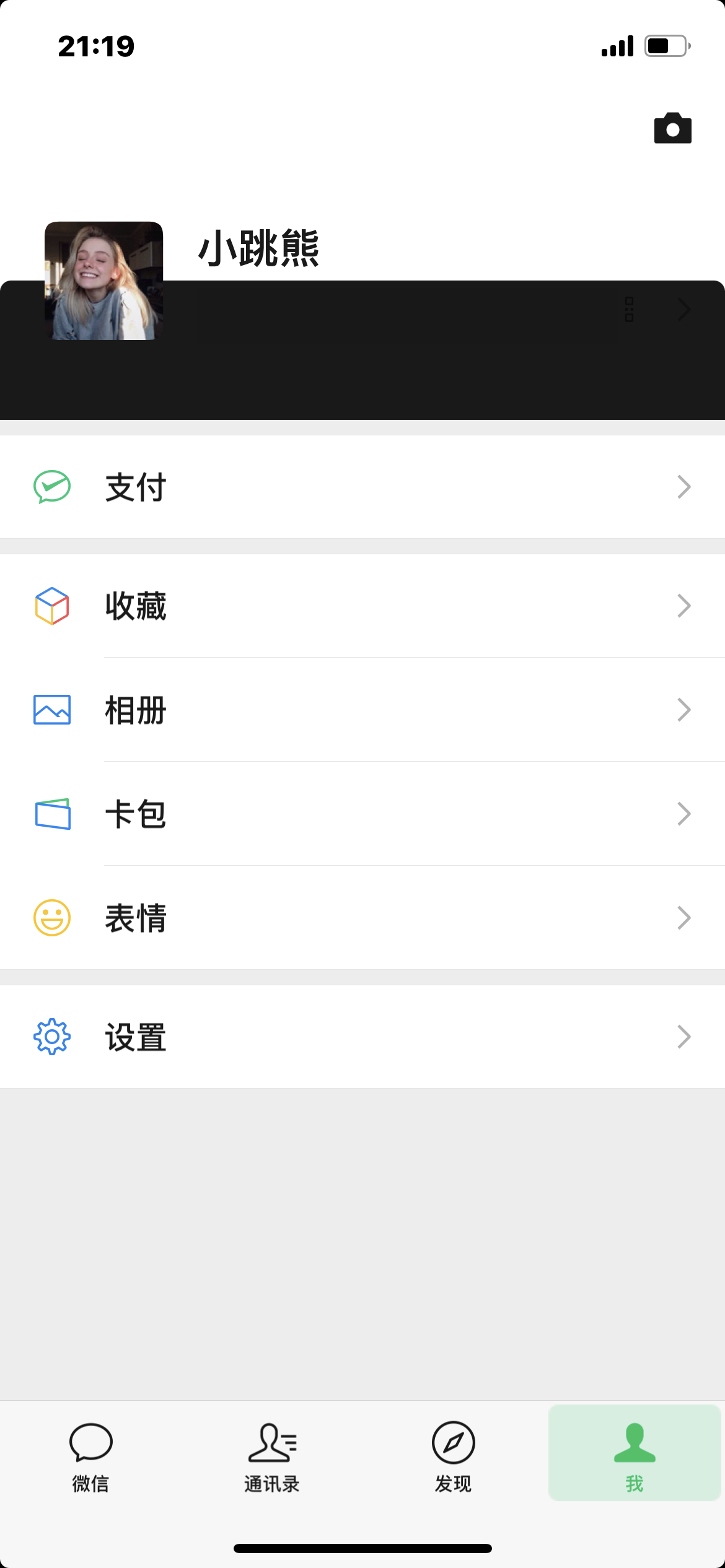Tap the profile avatar of 小跳熊

[104, 281]
